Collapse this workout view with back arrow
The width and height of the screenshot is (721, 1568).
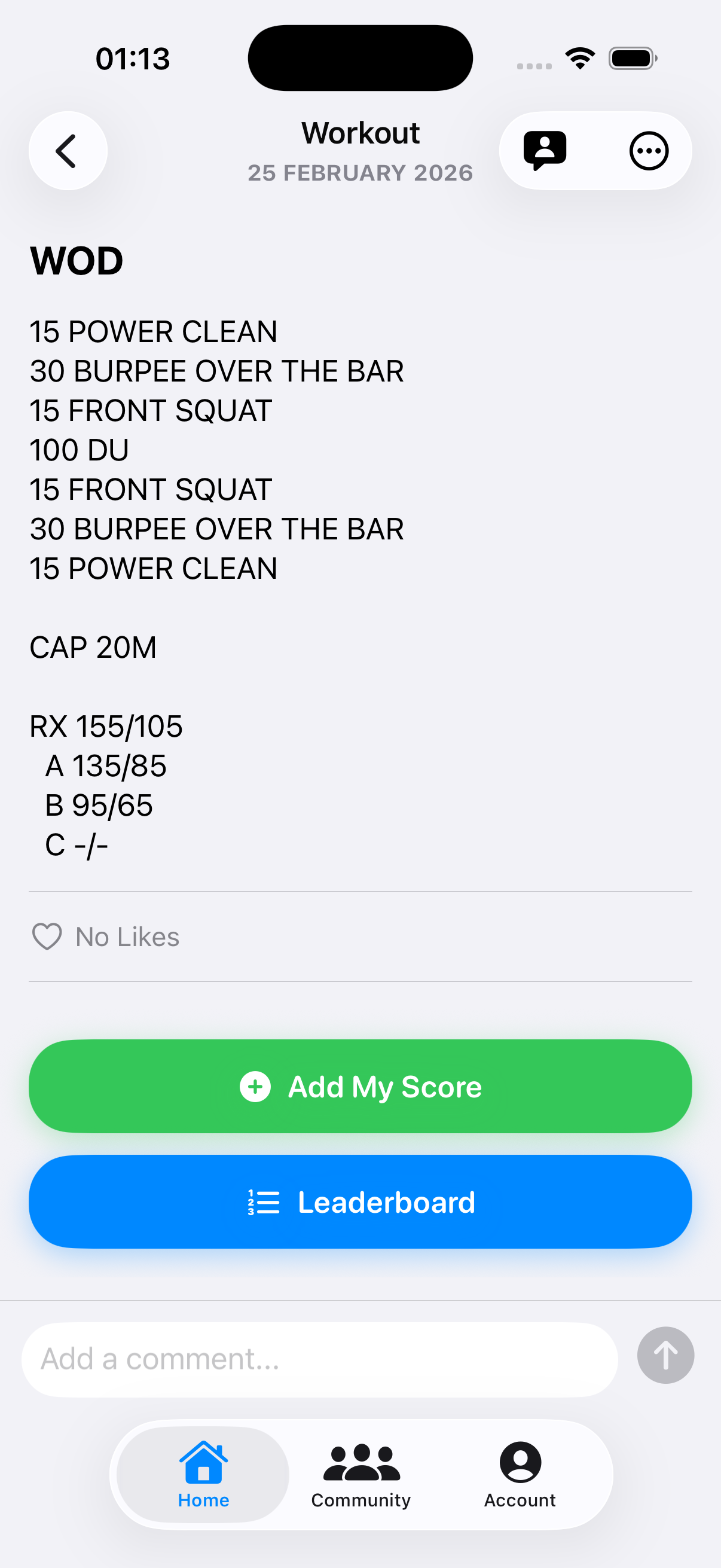click(67, 150)
